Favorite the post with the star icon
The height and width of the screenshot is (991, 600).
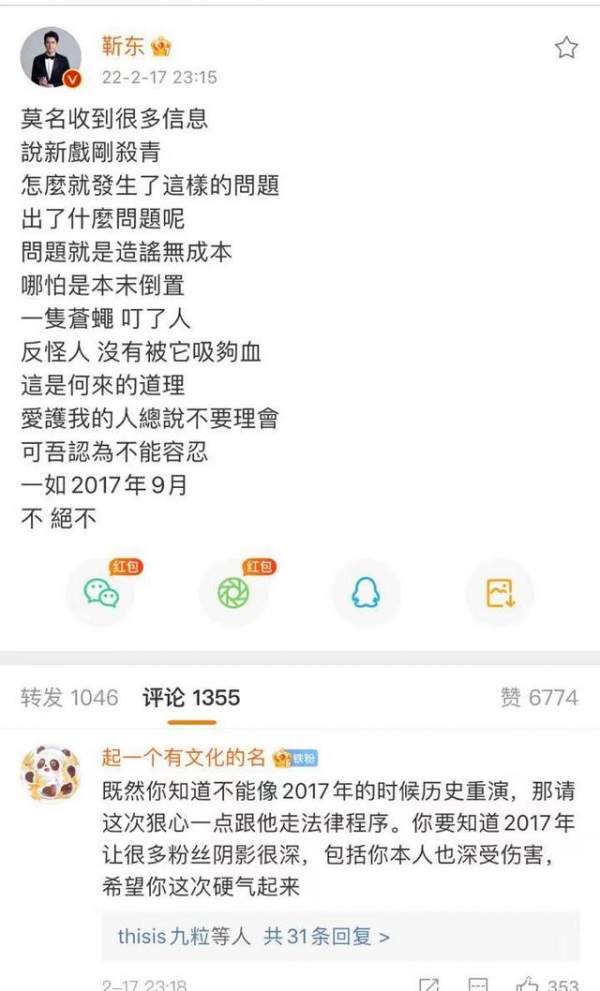(x=567, y=47)
